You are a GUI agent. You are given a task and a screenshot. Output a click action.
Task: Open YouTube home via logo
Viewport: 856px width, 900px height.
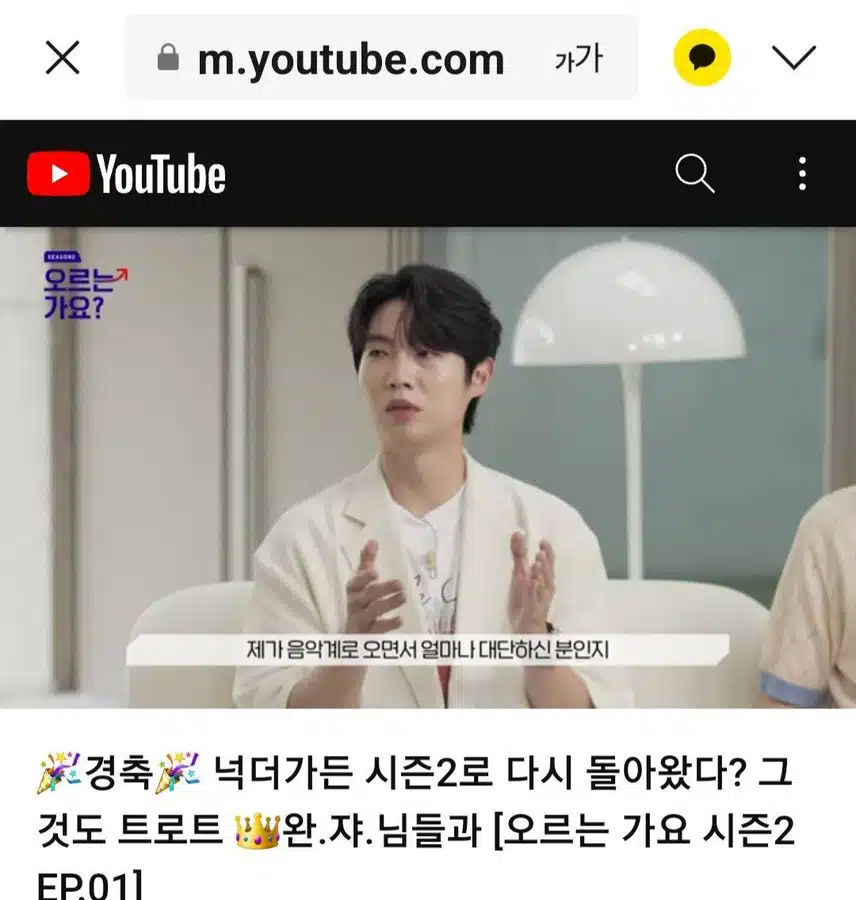coord(126,175)
